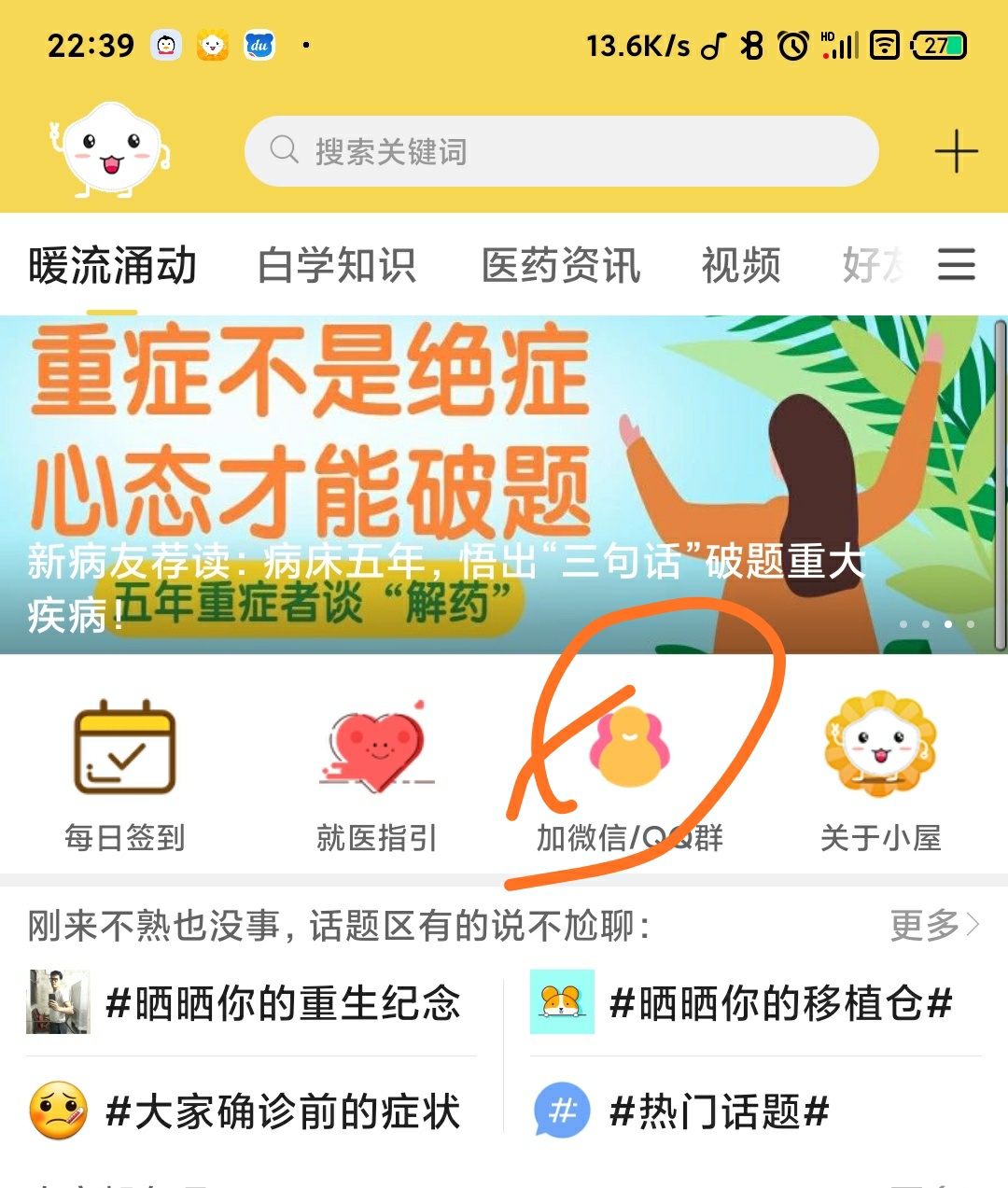Switch to the 医药资讯 tab
Viewport: 1008px width, 1188px height.
561,266
